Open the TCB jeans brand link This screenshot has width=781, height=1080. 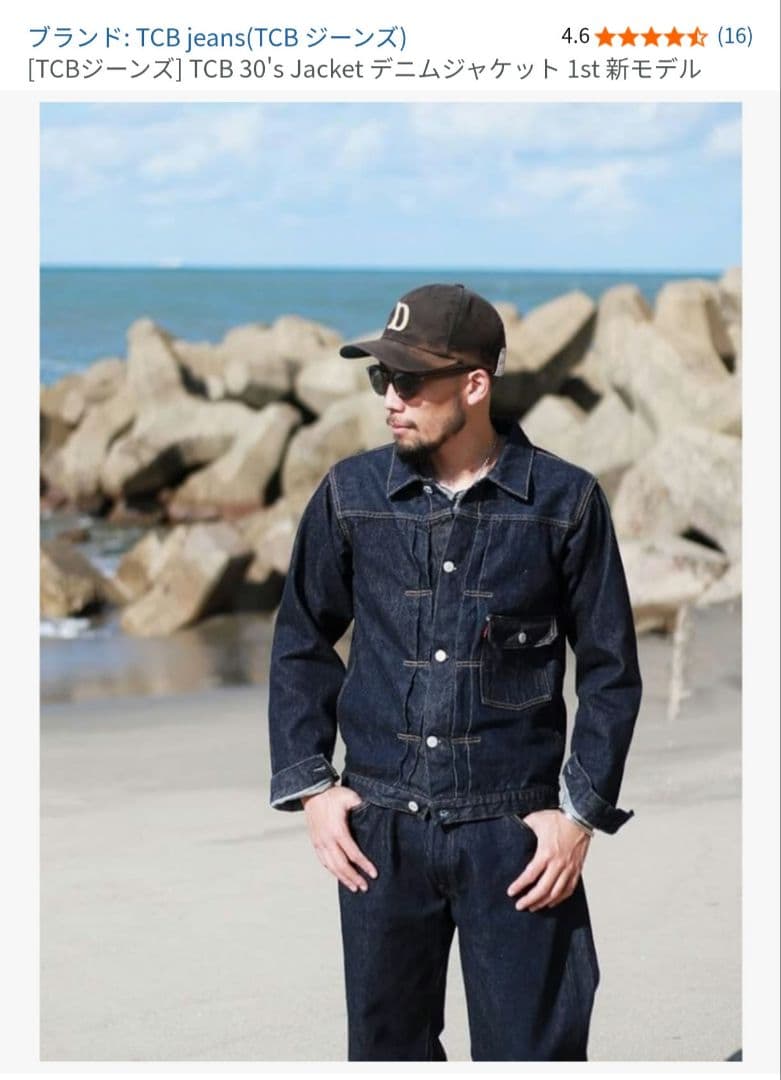(x=217, y=38)
